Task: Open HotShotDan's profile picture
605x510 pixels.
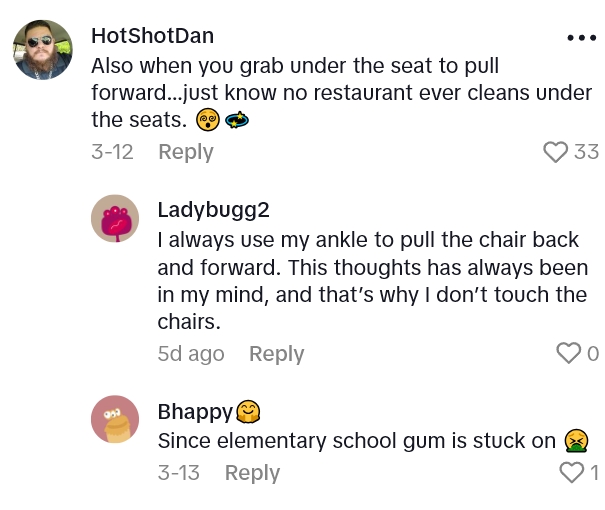Action: 42,50
